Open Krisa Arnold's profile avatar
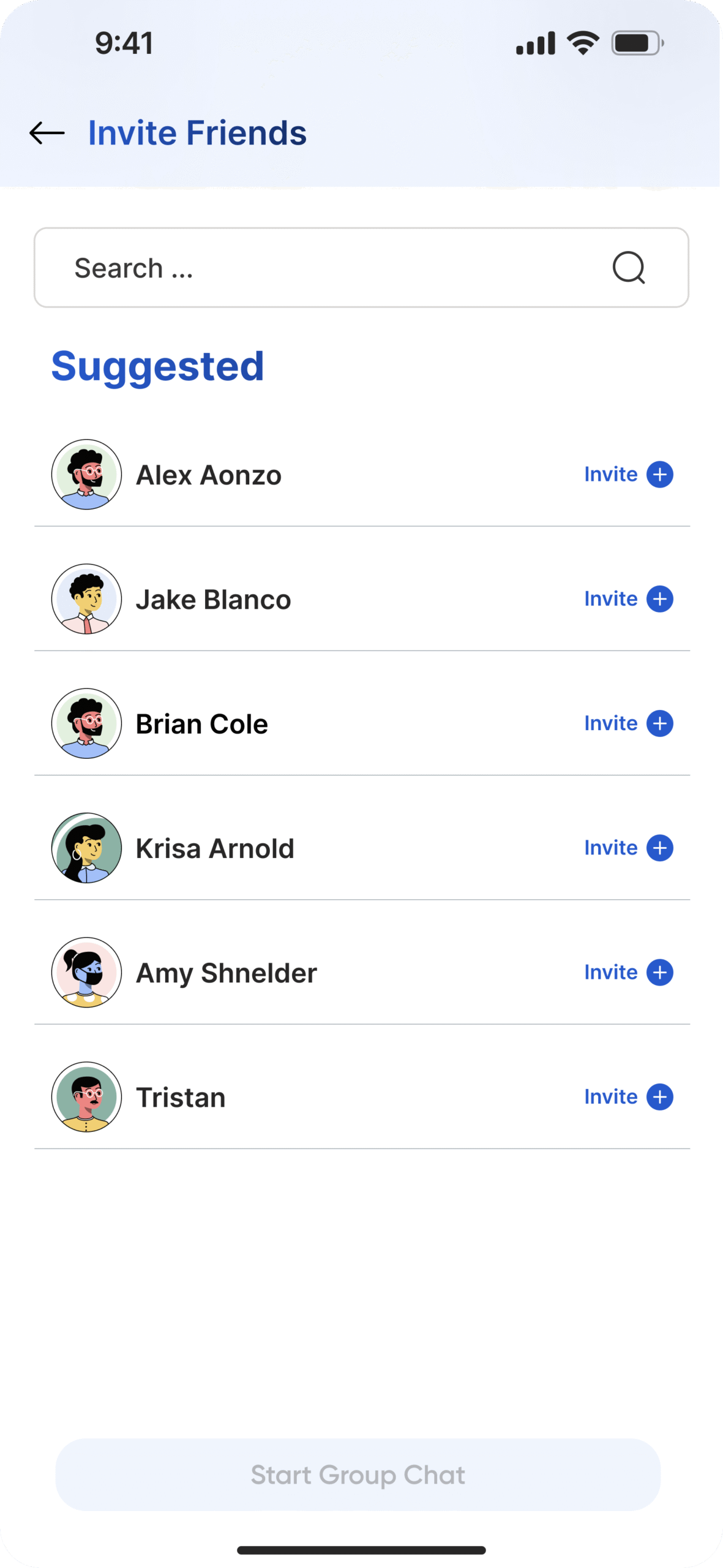The image size is (723, 1568). tap(87, 848)
